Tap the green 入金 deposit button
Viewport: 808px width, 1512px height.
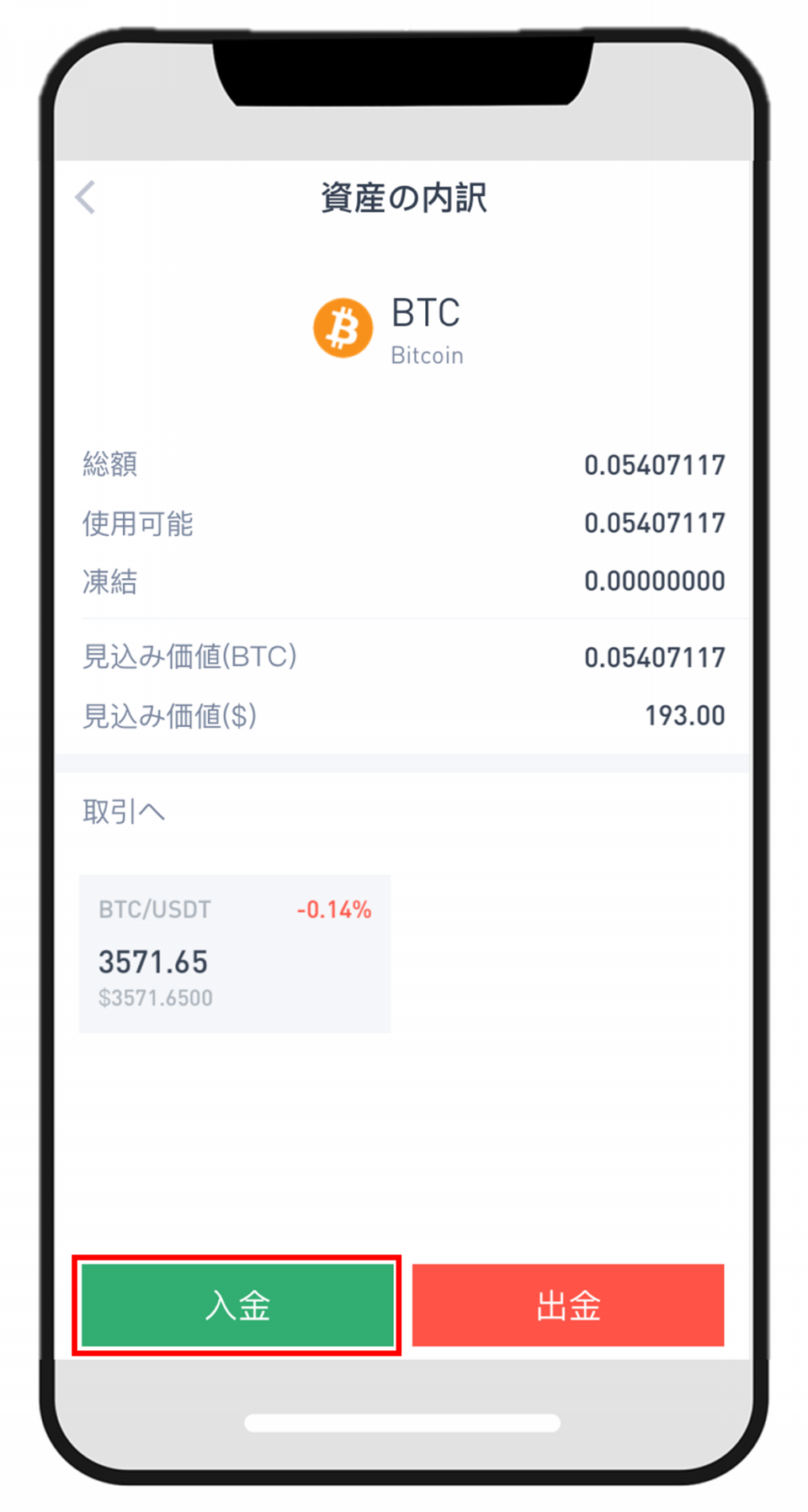coord(237,1305)
